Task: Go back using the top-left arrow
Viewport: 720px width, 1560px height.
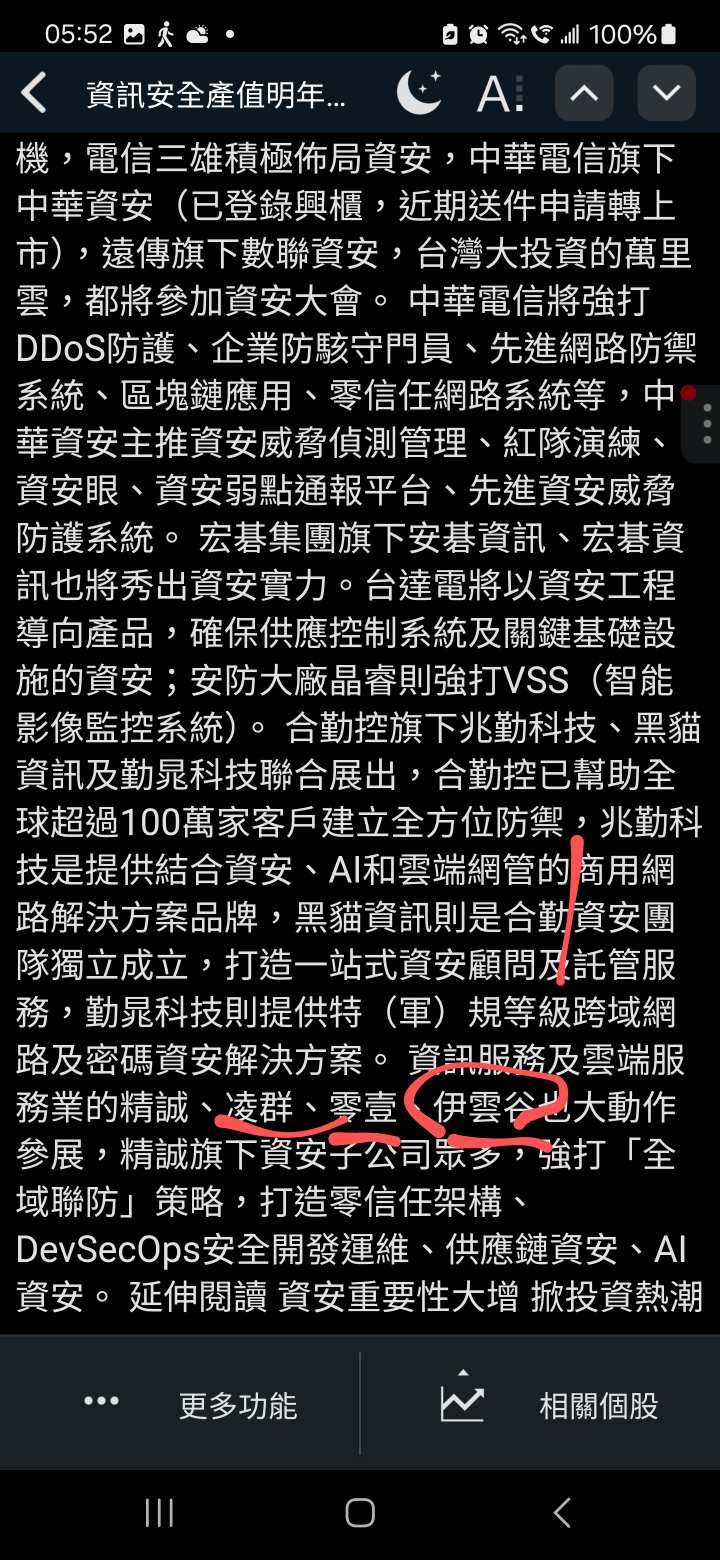Action: 34,94
